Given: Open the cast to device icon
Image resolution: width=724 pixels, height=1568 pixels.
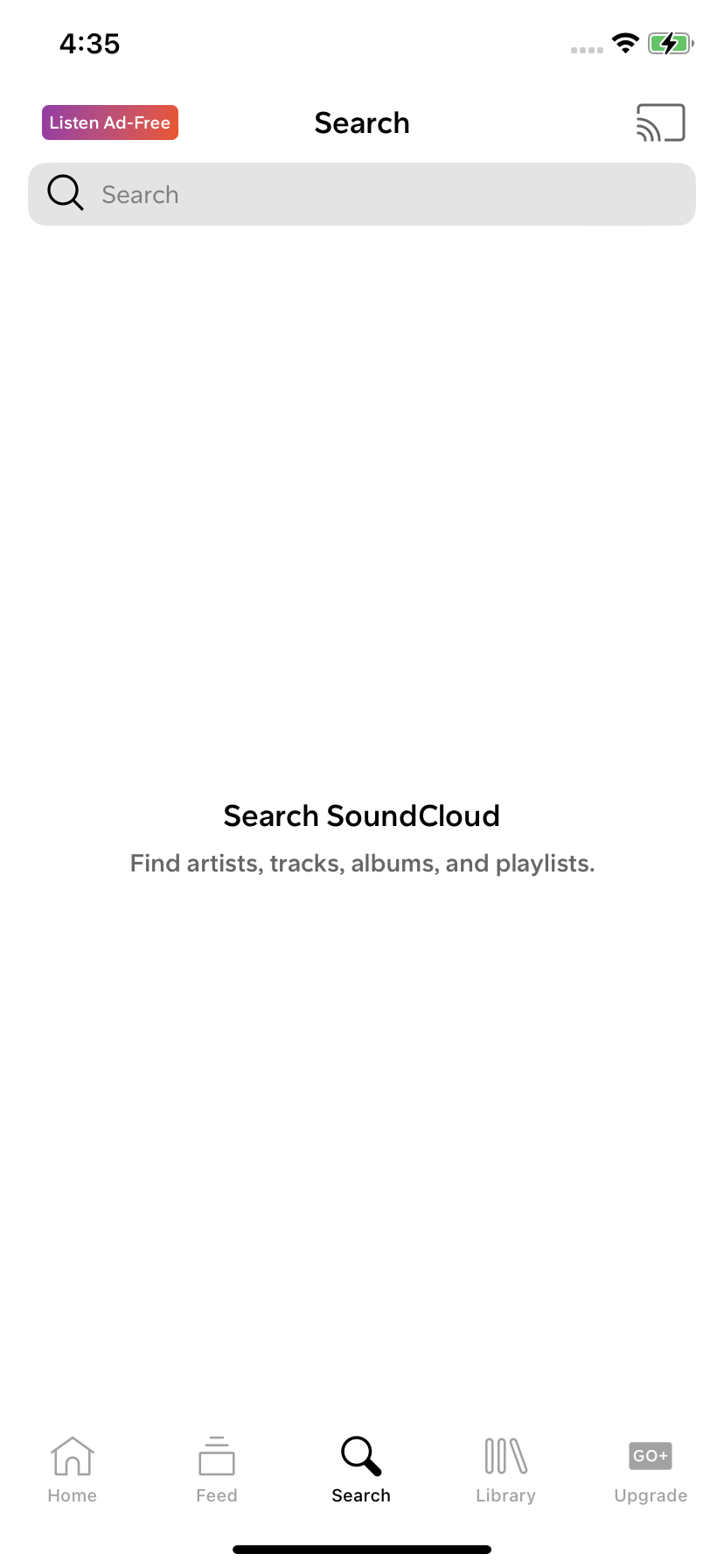Looking at the screenshot, I should (660, 122).
